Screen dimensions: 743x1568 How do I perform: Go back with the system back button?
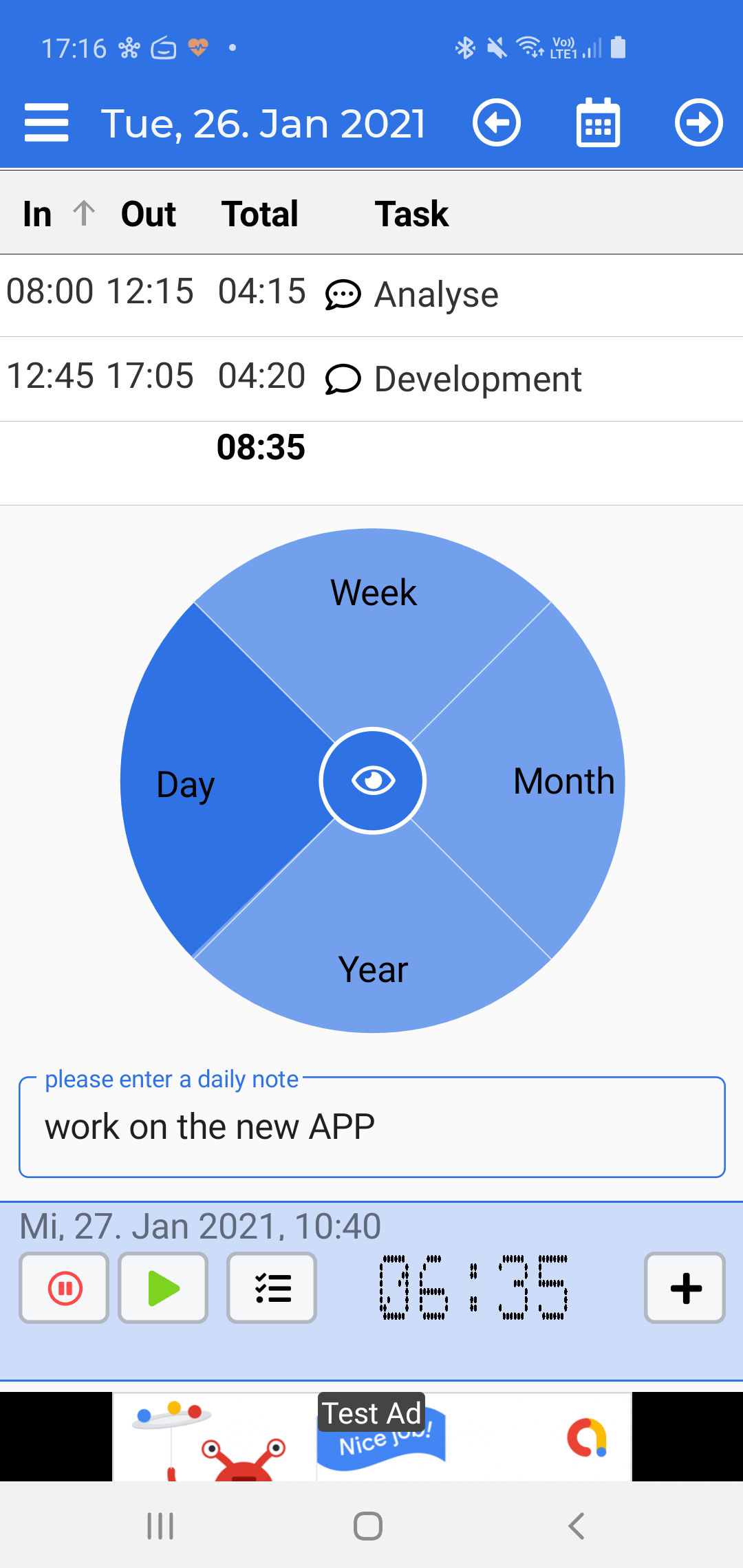tap(577, 1526)
